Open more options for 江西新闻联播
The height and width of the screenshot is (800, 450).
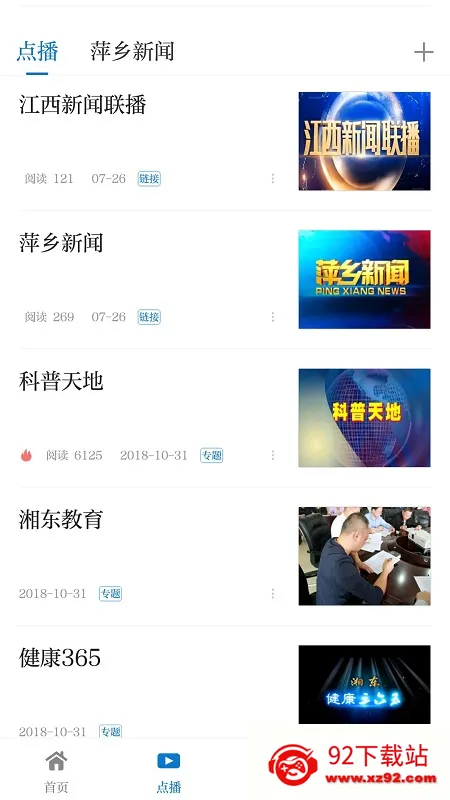(273, 179)
